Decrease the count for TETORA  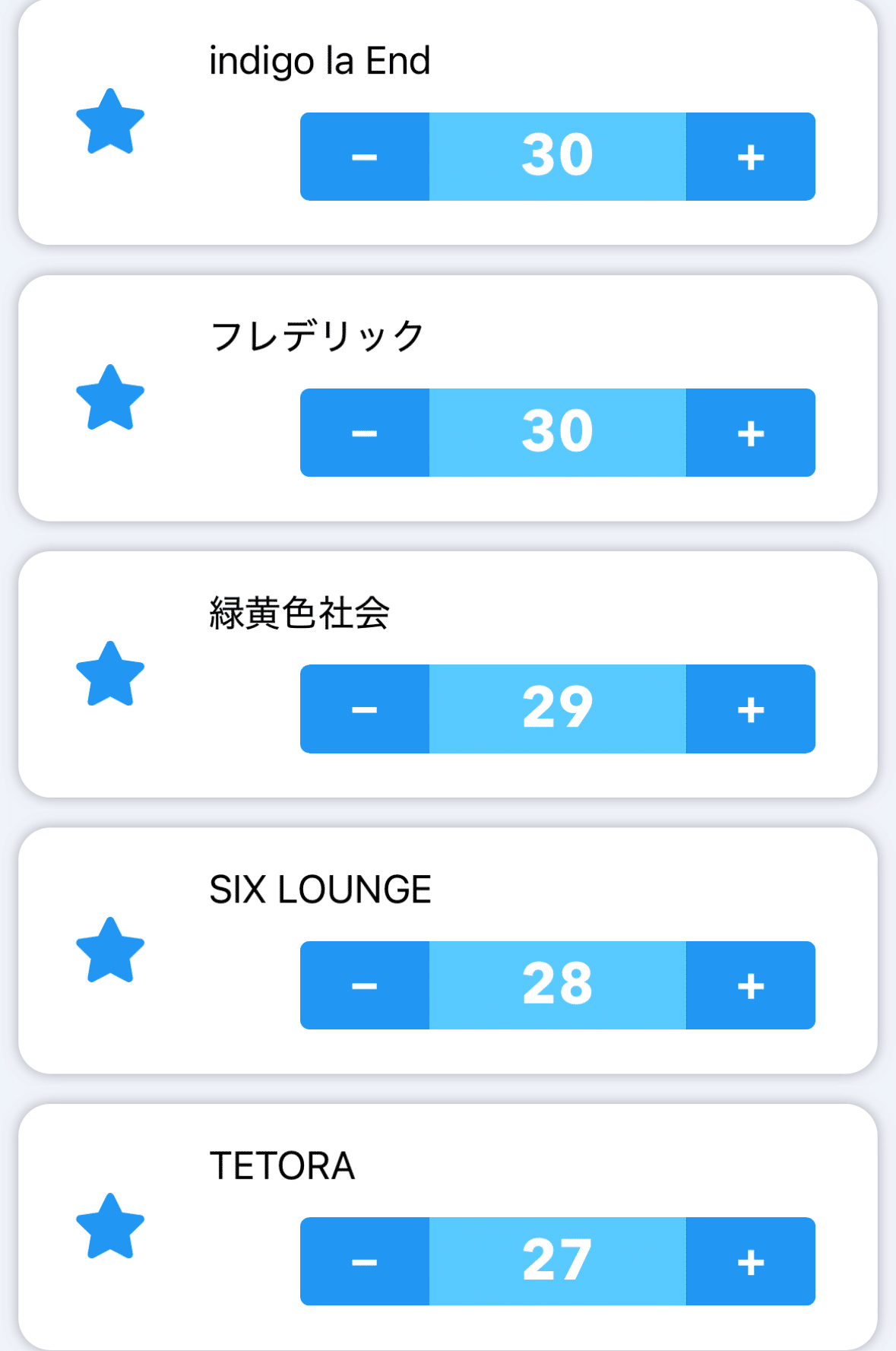click(x=365, y=1261)
